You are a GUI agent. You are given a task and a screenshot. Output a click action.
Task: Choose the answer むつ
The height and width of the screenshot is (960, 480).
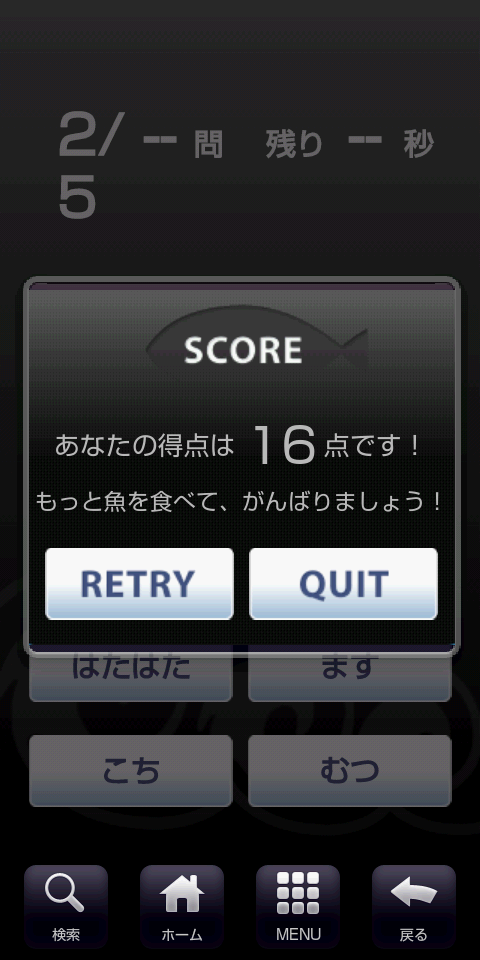(350, 771)
